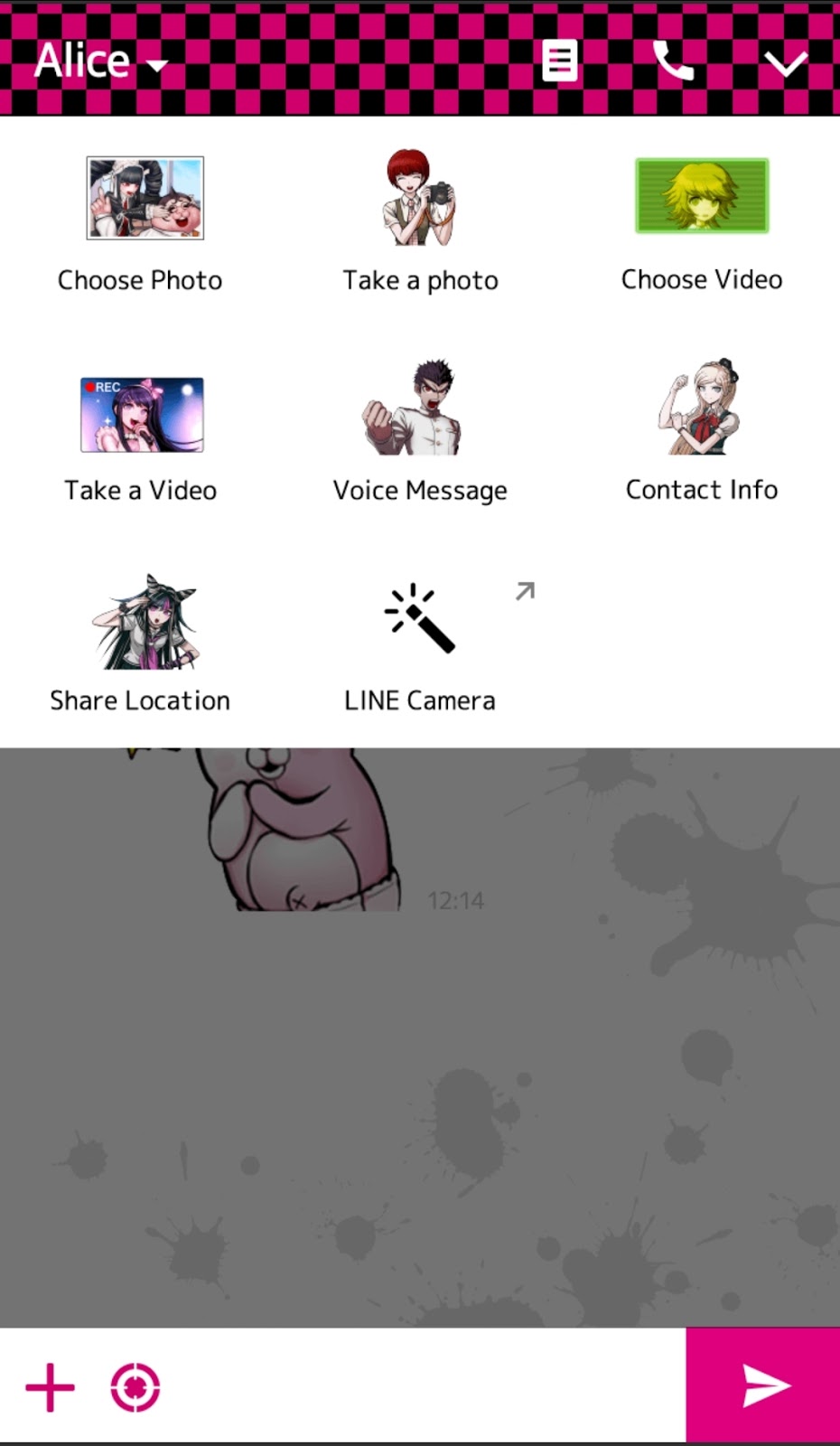Viewport: 840px width, 1446px height.
Task: Open the notes icon in header
Action: (x=559, y=62)
